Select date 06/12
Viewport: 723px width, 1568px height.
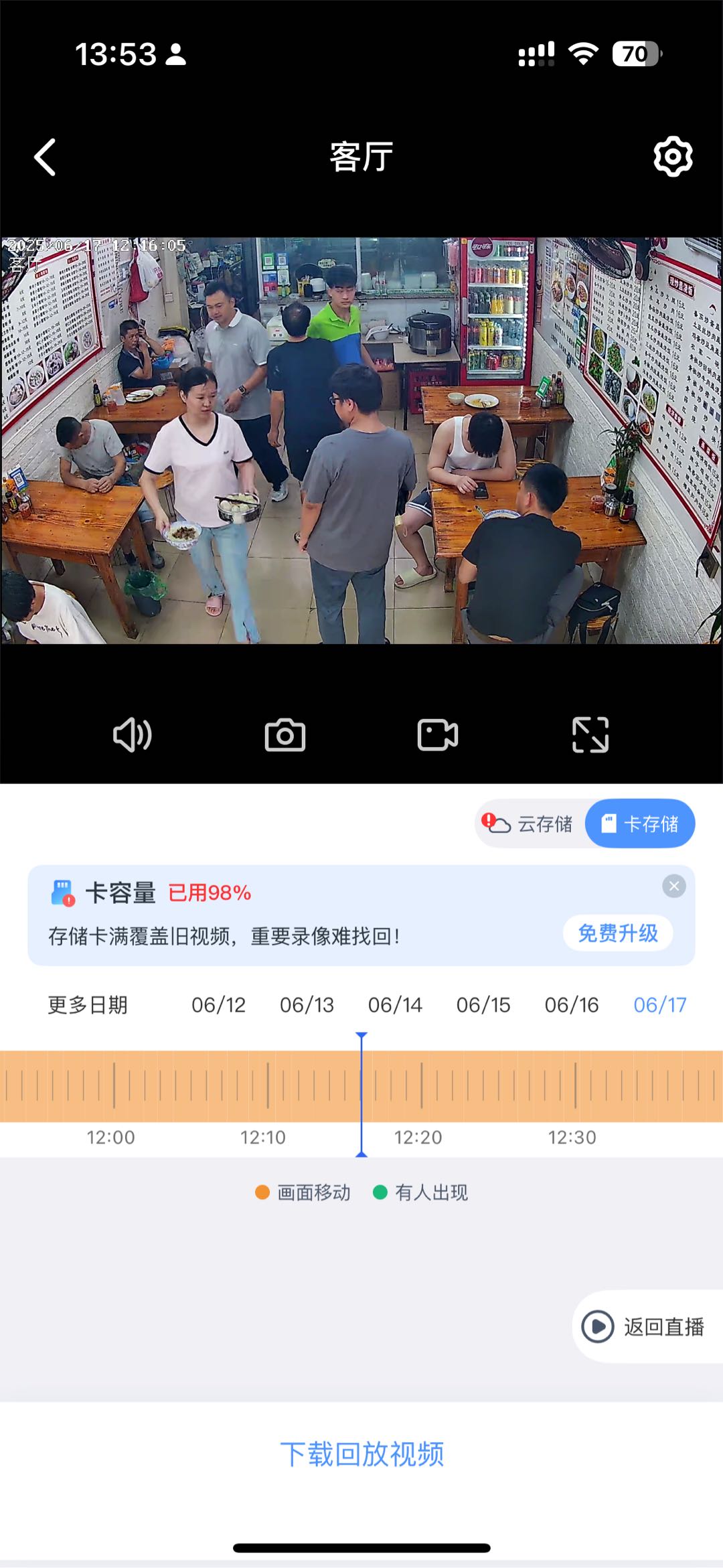click(218, 1005)
